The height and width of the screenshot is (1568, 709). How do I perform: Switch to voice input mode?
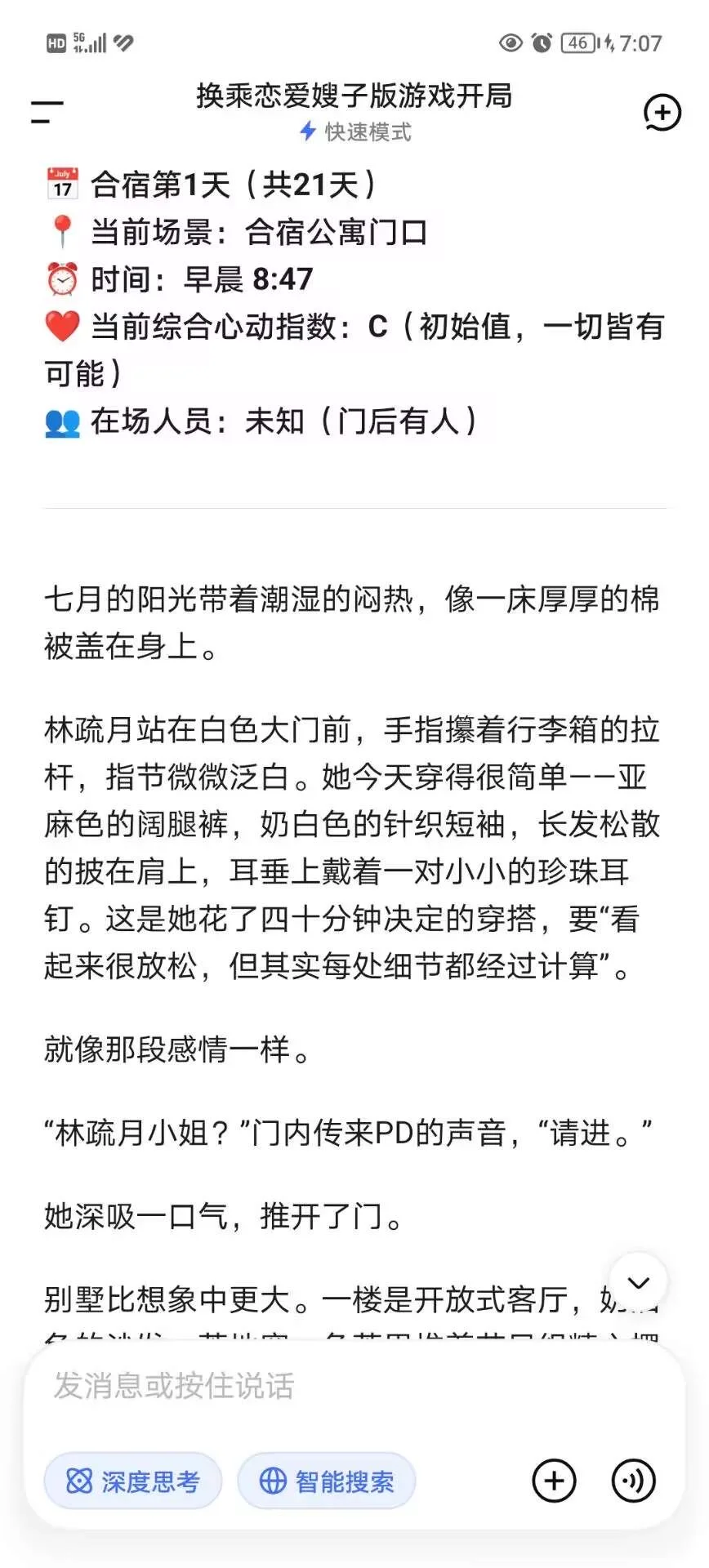coord(634,1481)
